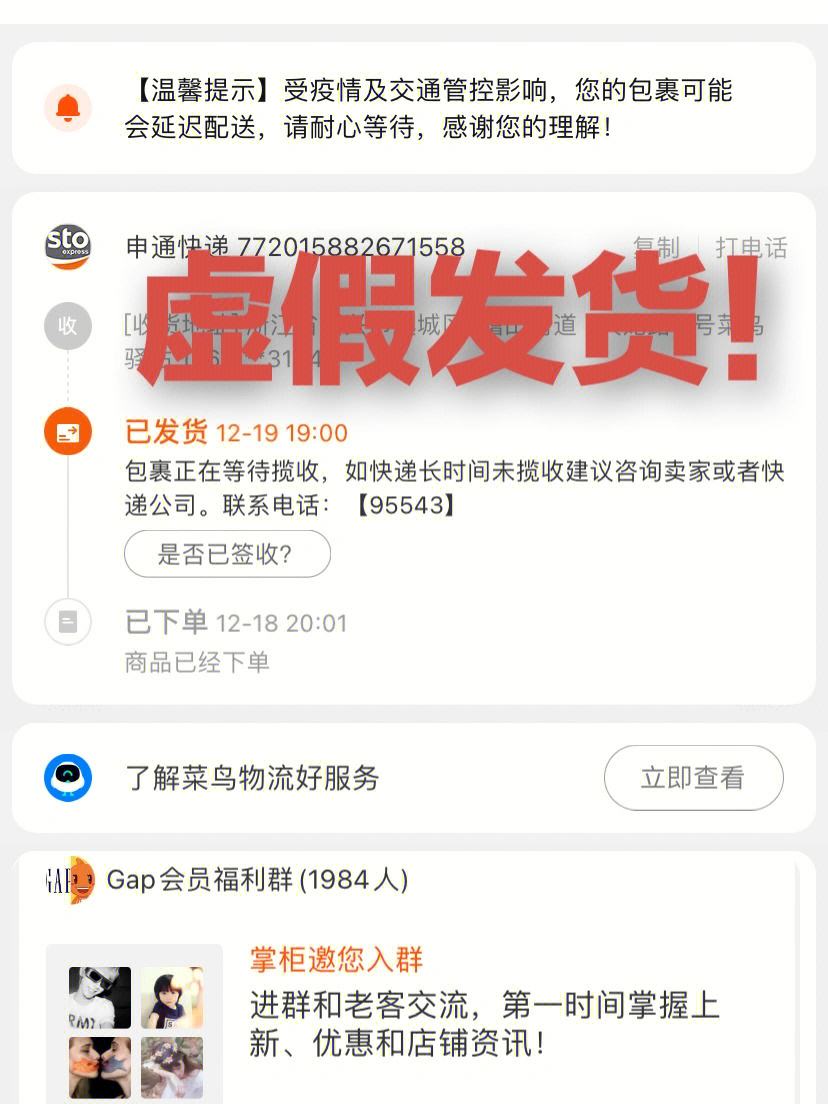
Task: Copy the STO tracking number
Action: [656, 247]
